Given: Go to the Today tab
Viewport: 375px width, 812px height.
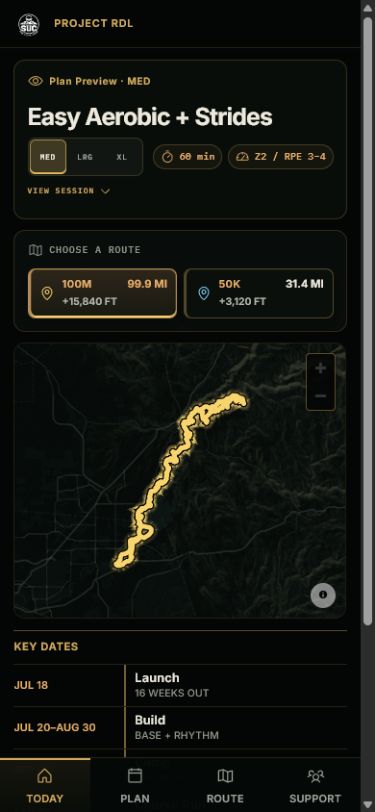Looking at the screenshot, I should point(45,785).
